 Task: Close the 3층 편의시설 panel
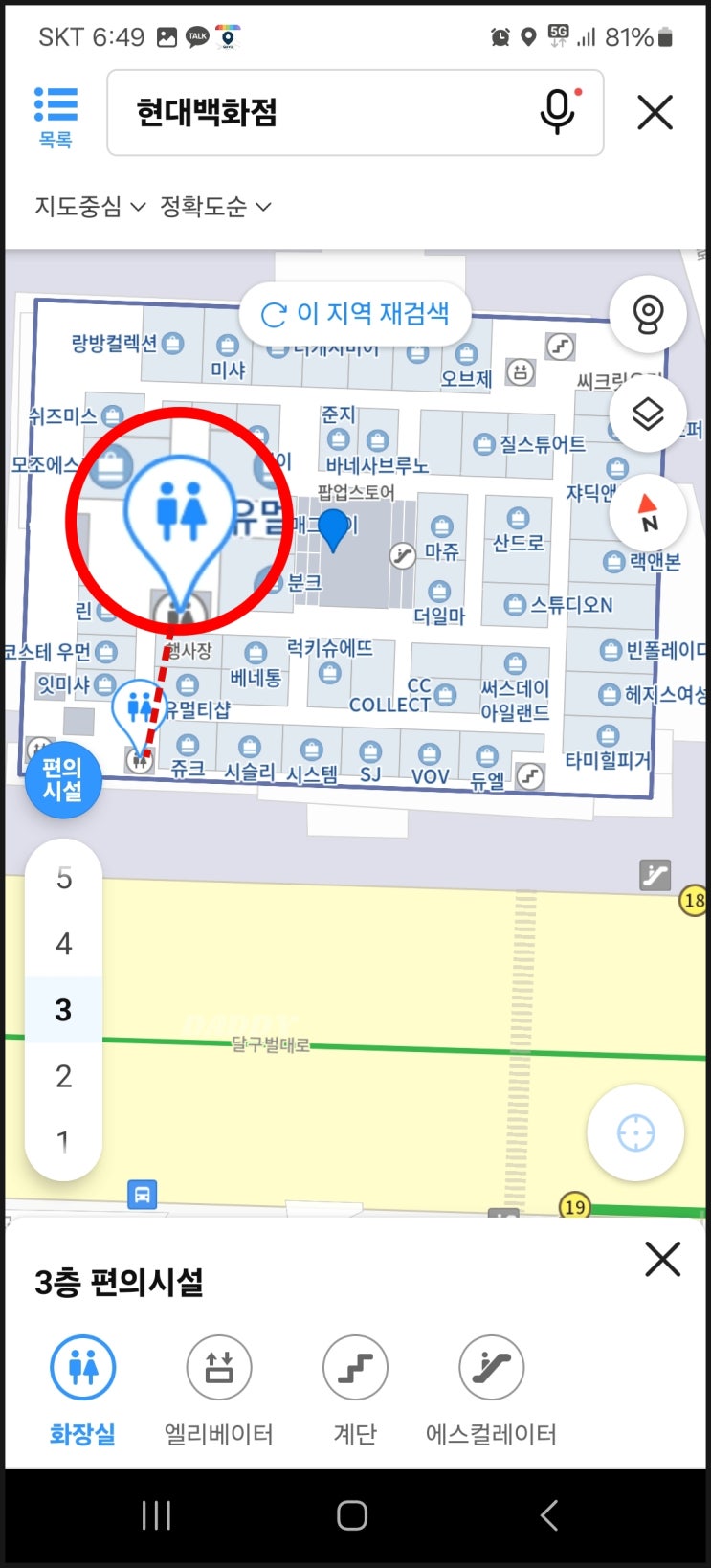(x=662, y=1260)
